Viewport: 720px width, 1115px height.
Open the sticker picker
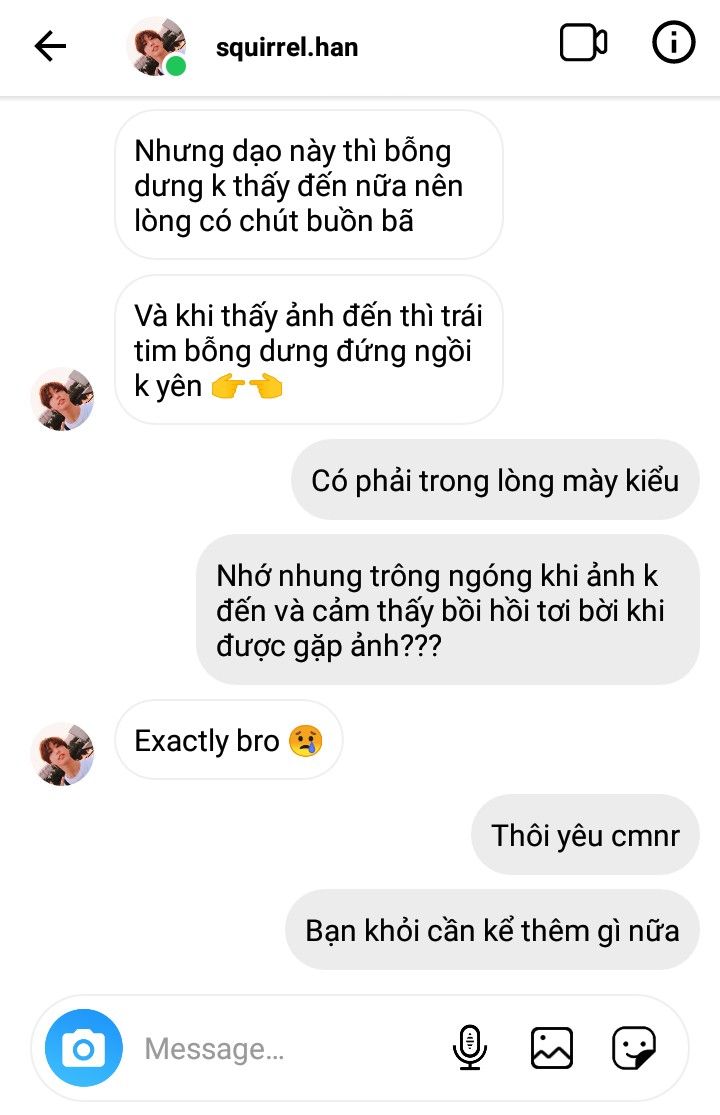[633, 1048]
